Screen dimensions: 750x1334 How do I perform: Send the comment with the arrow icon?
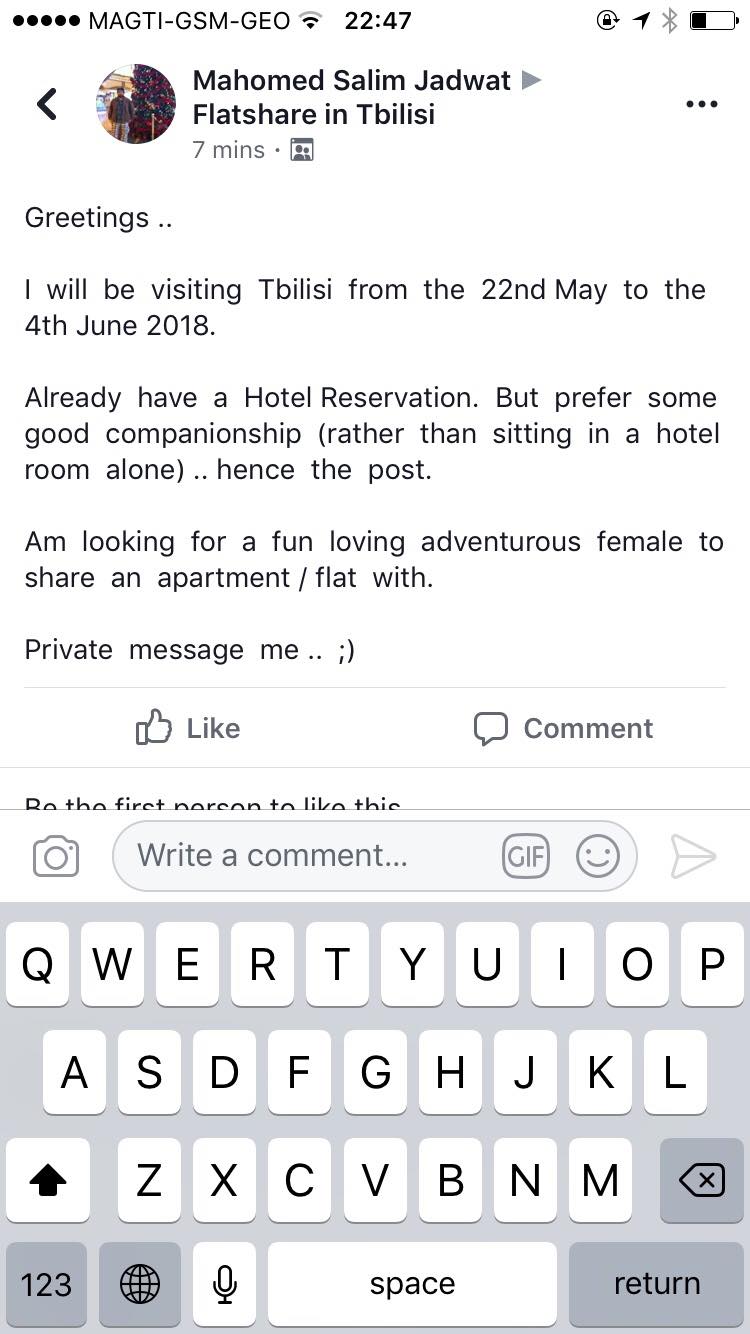click(x=692, y=857)
